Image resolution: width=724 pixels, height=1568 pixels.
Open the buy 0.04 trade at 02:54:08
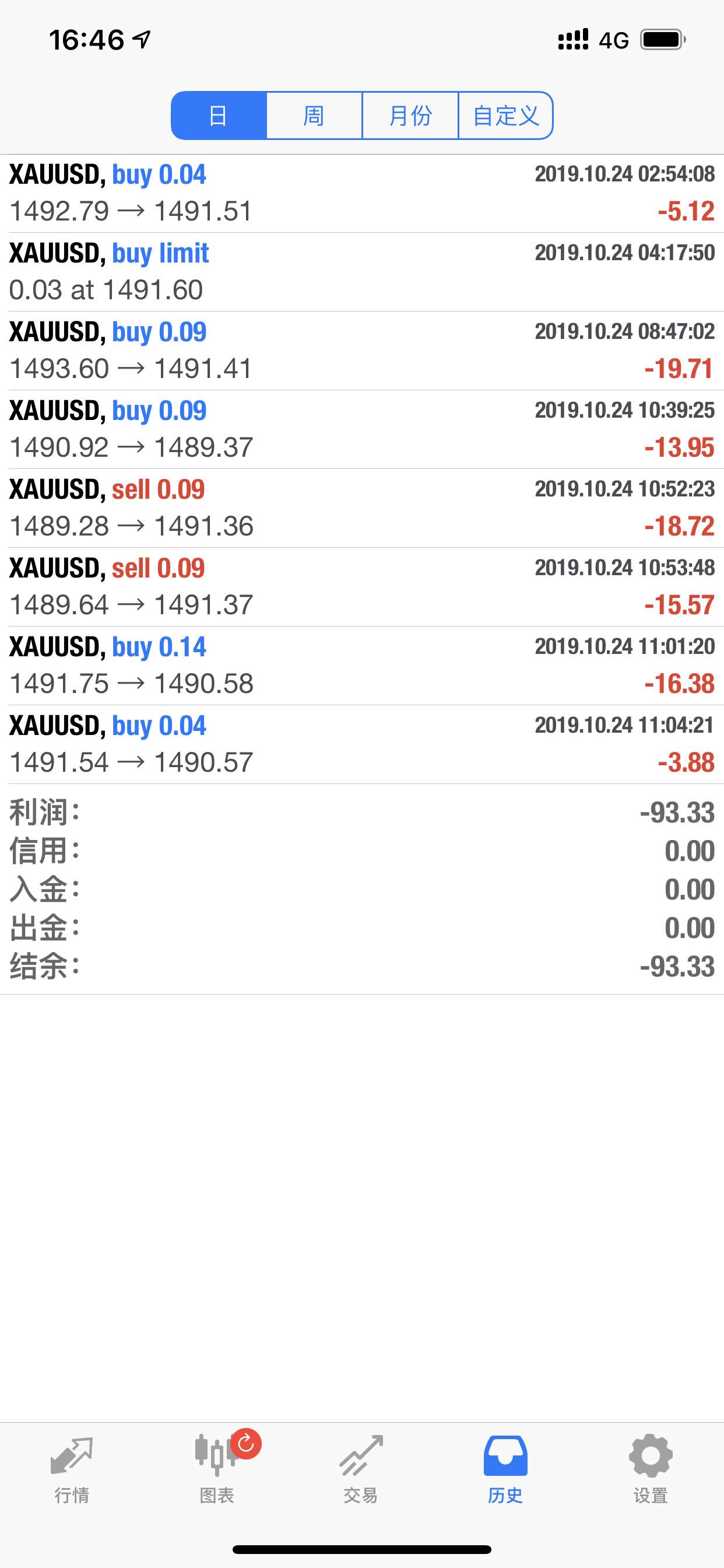pyautogui.click(x=362, y=194)
